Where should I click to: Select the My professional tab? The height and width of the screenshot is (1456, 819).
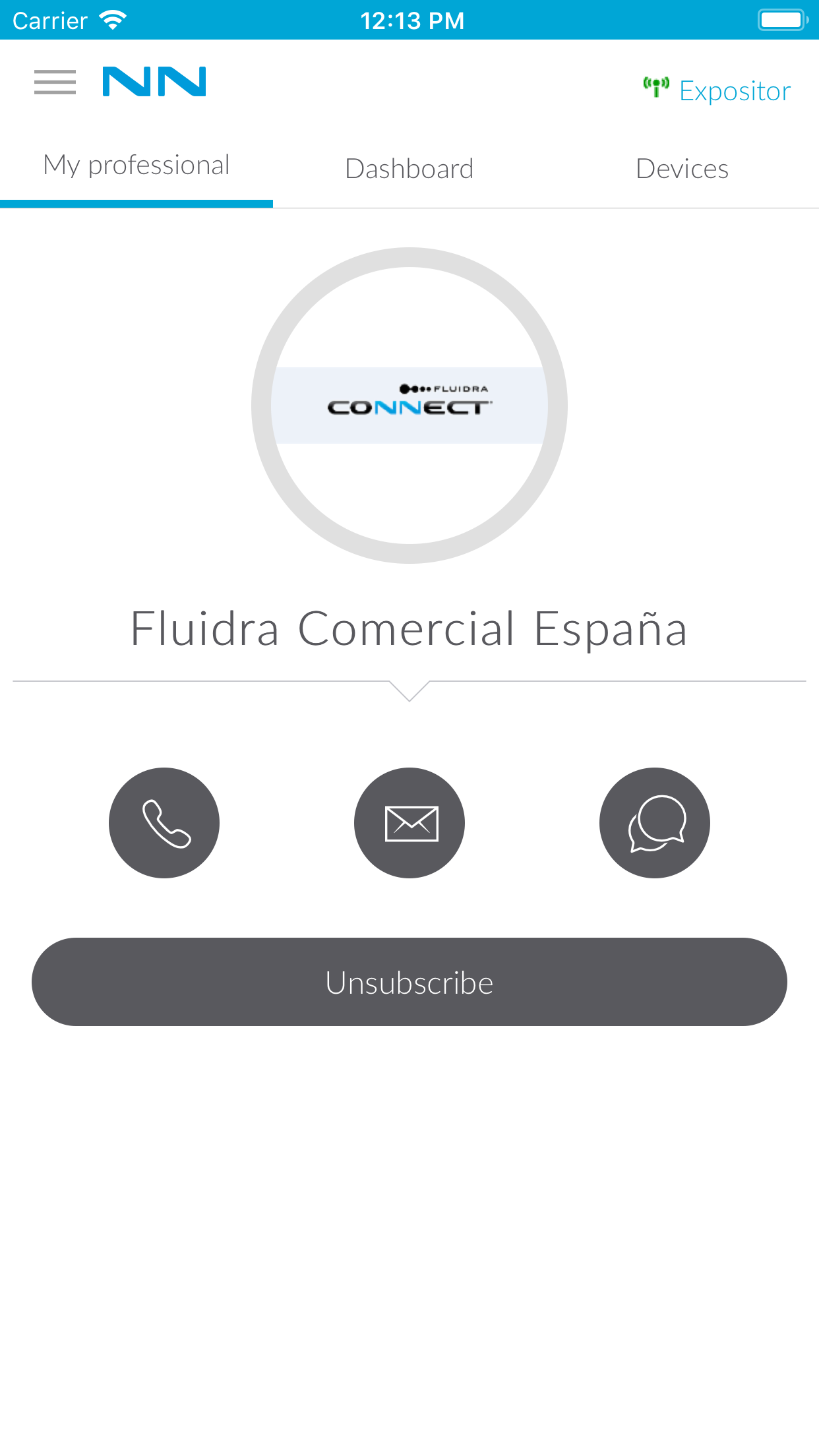click(136, 166)
